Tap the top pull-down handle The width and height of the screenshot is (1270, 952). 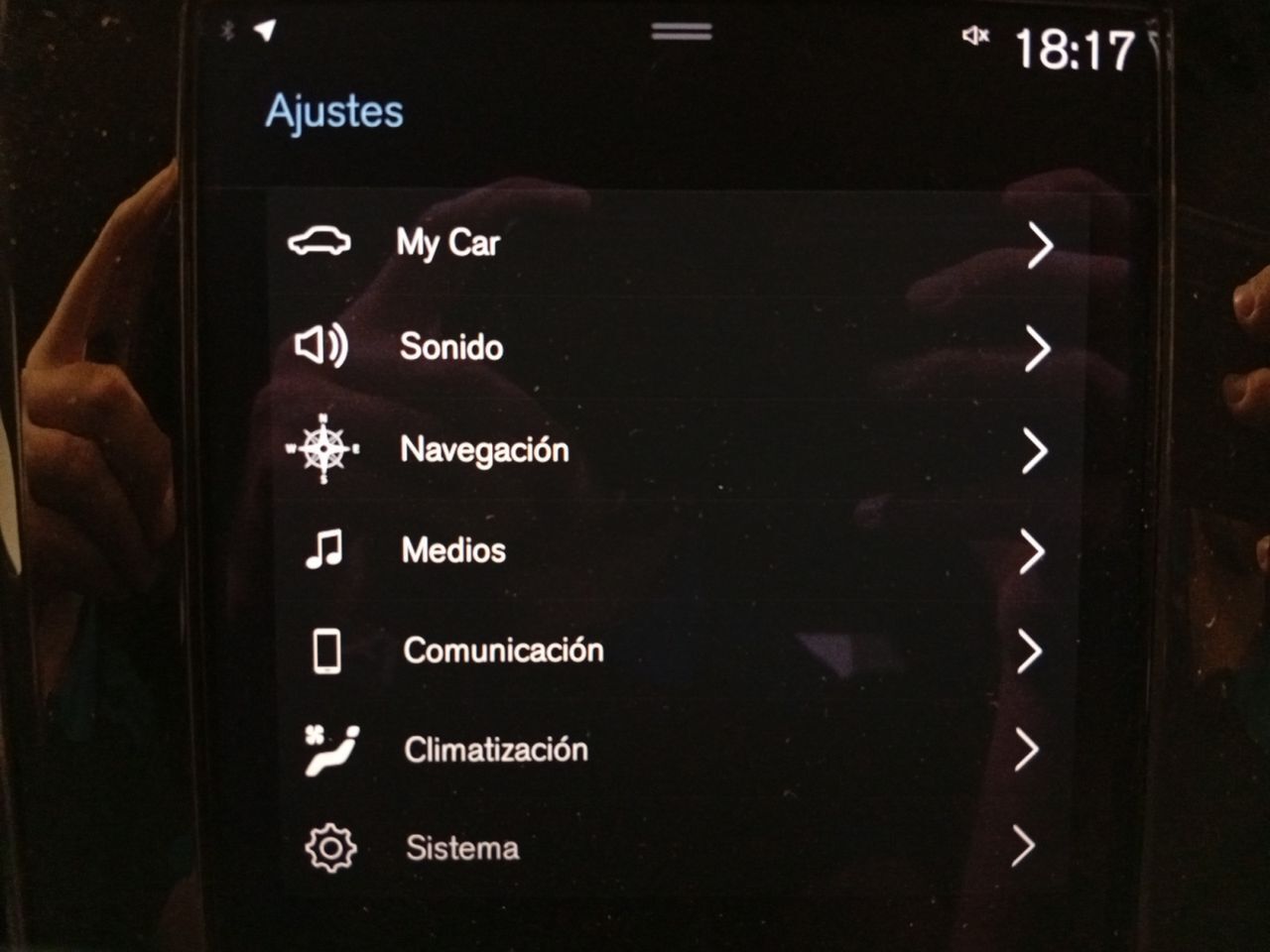click(682, 32)
